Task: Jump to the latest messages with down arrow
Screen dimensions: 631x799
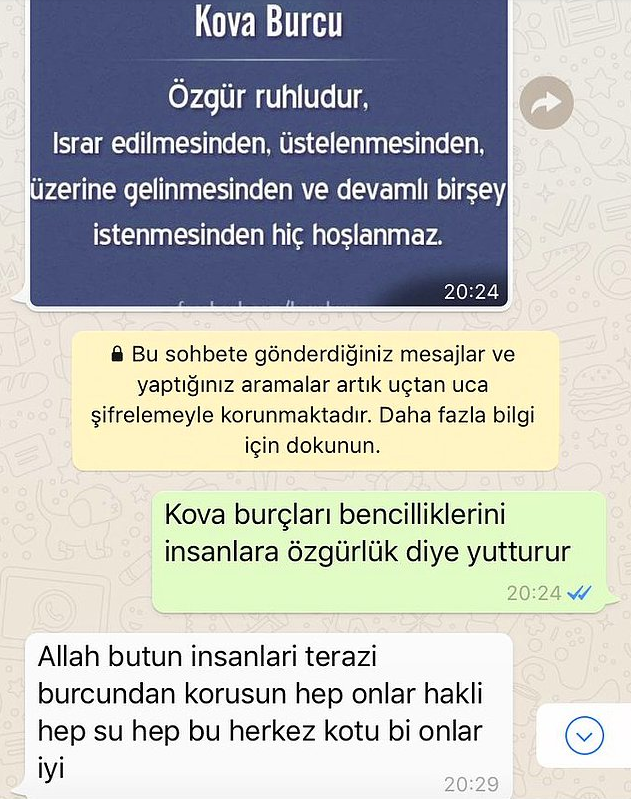Action: [x=584, y=737]
